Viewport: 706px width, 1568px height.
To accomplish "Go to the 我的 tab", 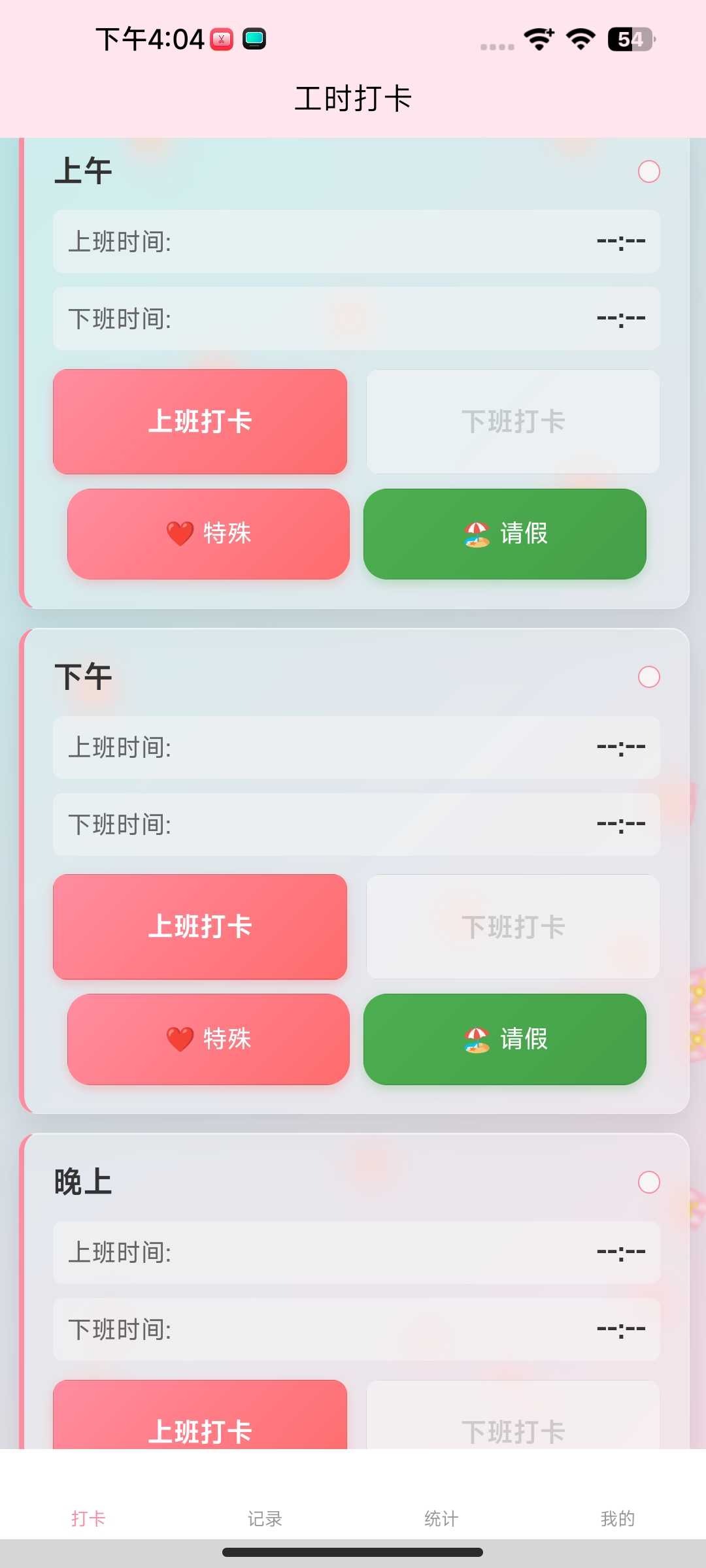I will click(618, 1518).
